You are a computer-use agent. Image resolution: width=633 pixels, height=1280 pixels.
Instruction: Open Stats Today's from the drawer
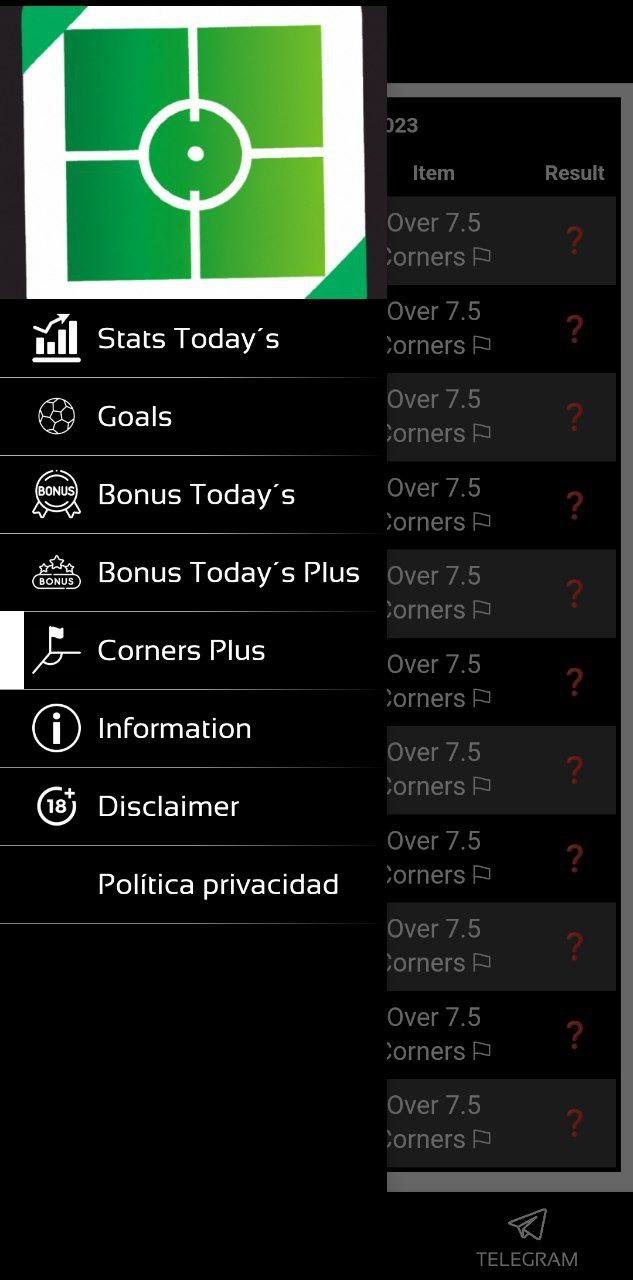pyautogui.click(x=188, y=339)
